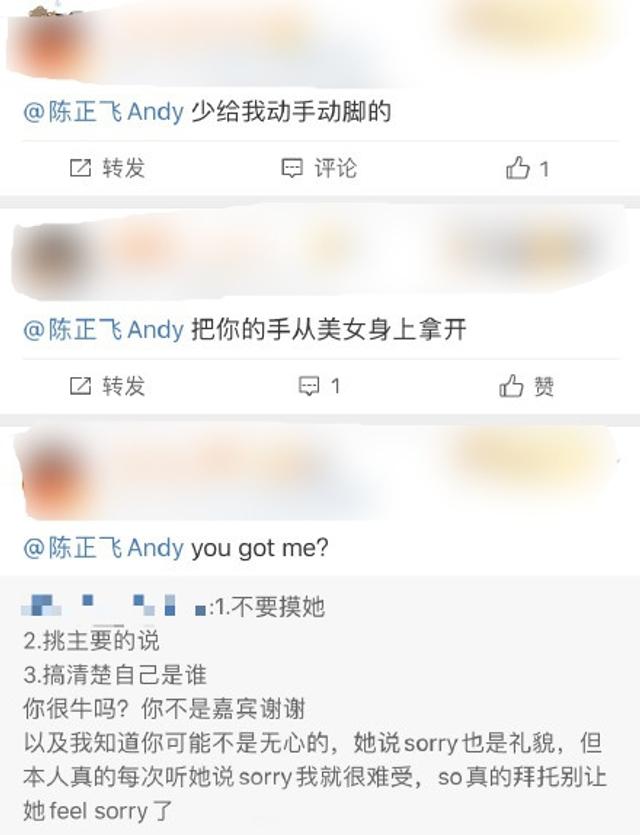This screenshot has width=640, height=835.
Task: Tap 赞 on the 把你的手从美女身上拿开 post
Action: pos(527,386)
